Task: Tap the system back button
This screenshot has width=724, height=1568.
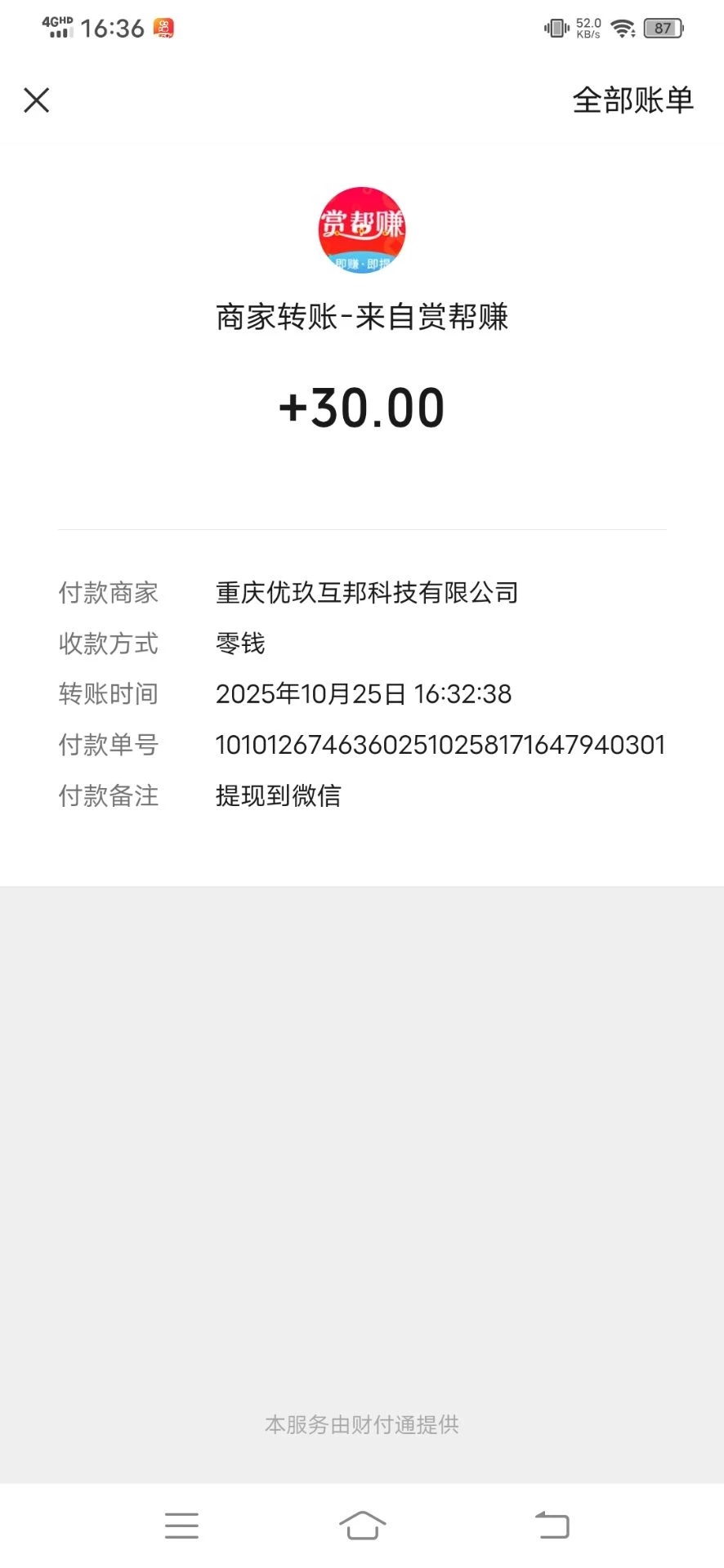Action: pyautogui.click(x=552, y=1525)
